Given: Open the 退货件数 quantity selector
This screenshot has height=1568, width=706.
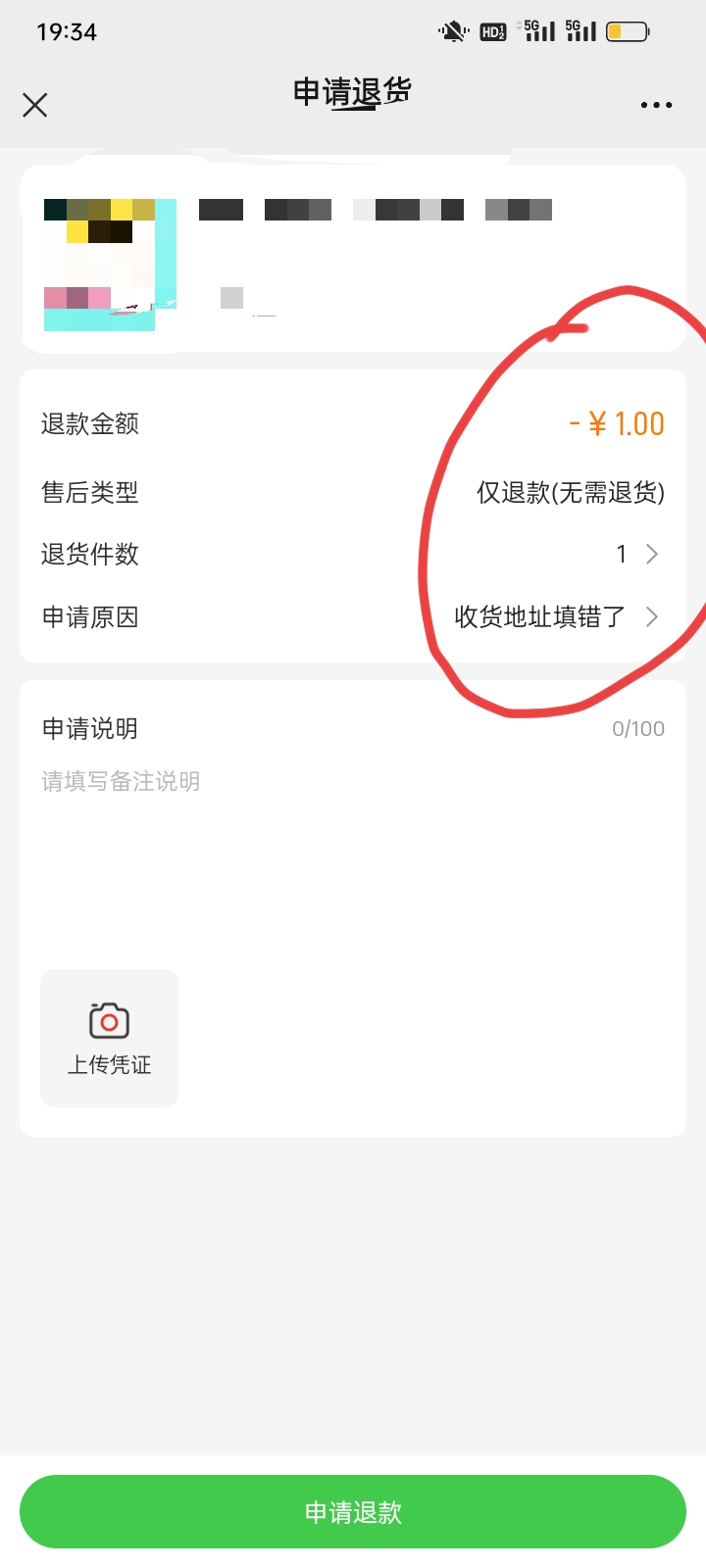Looking at the screenshot, I should (x=637, y=555).
